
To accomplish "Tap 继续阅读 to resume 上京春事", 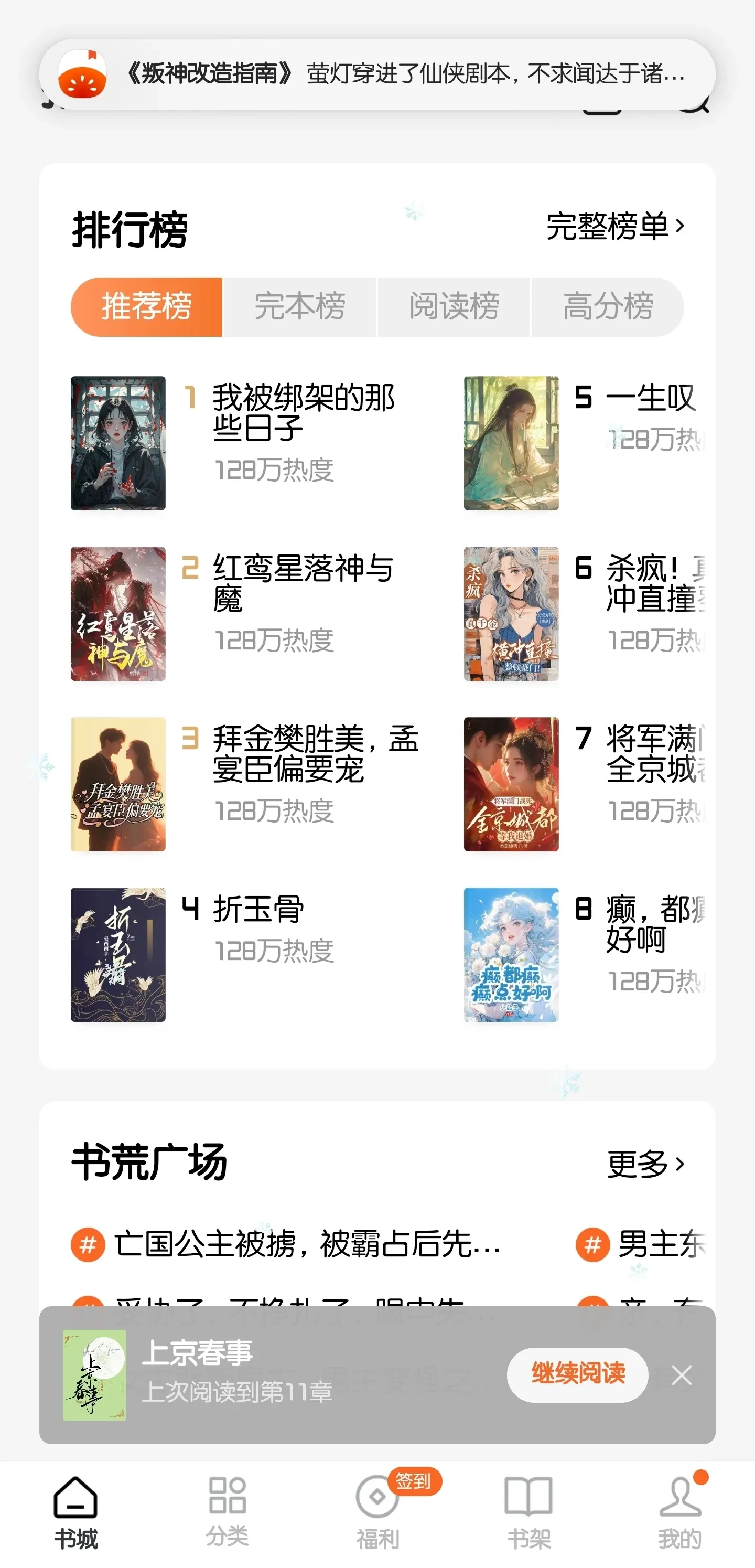I will pos(577,1374).
